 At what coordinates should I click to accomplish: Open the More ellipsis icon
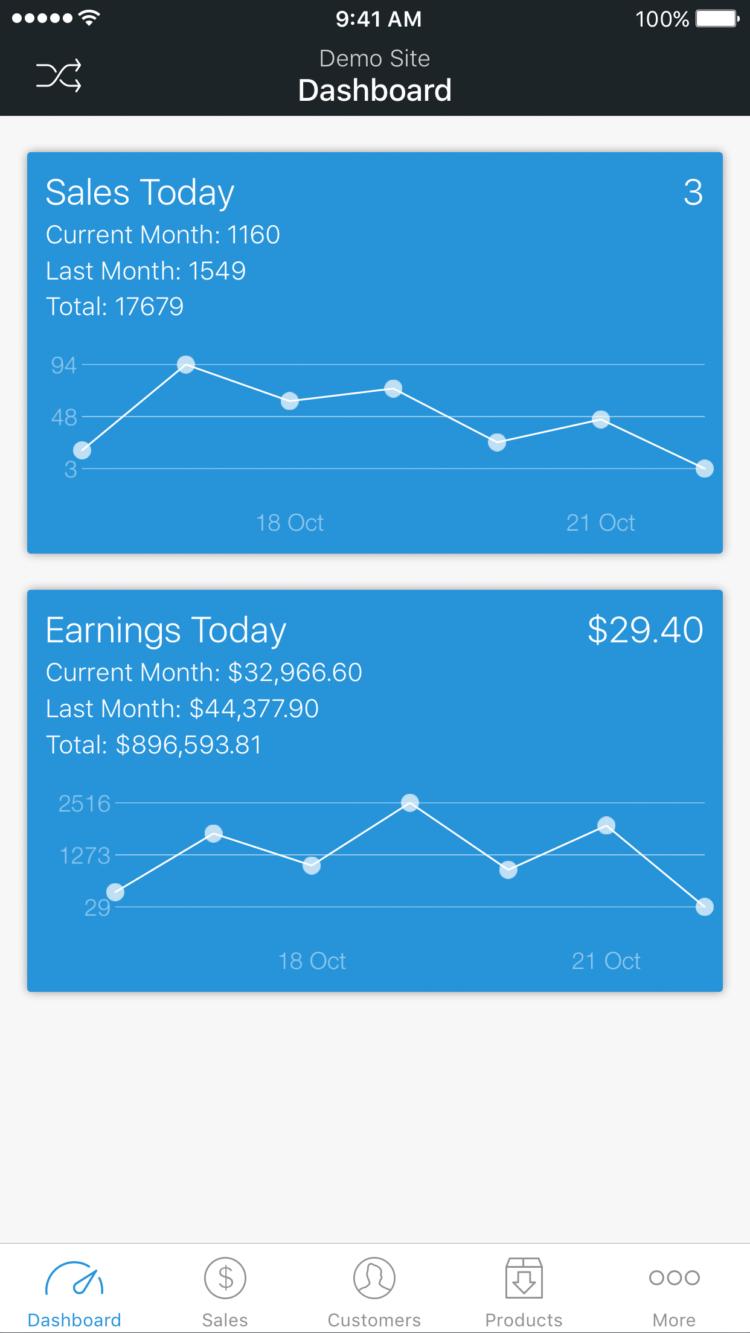[673, 1277]
